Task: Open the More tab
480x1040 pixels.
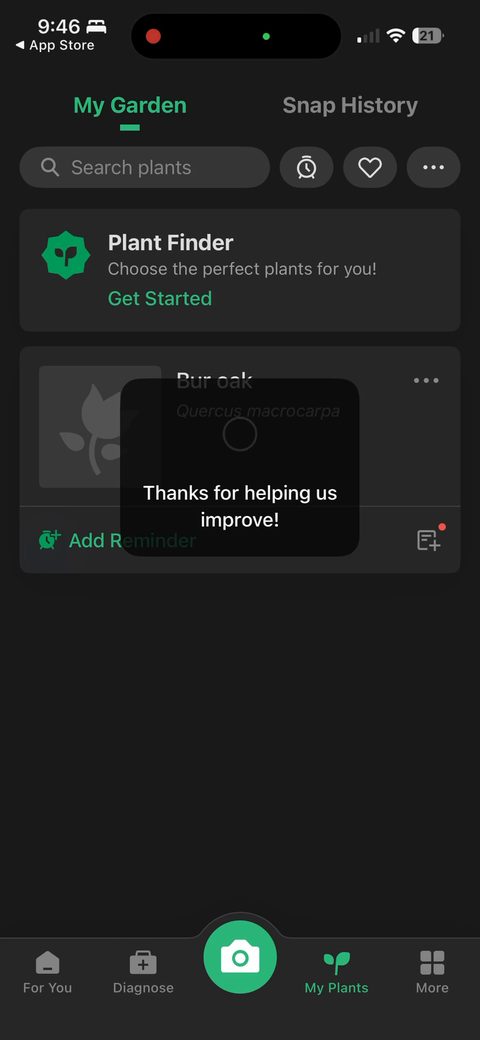Action: (432, 973)
